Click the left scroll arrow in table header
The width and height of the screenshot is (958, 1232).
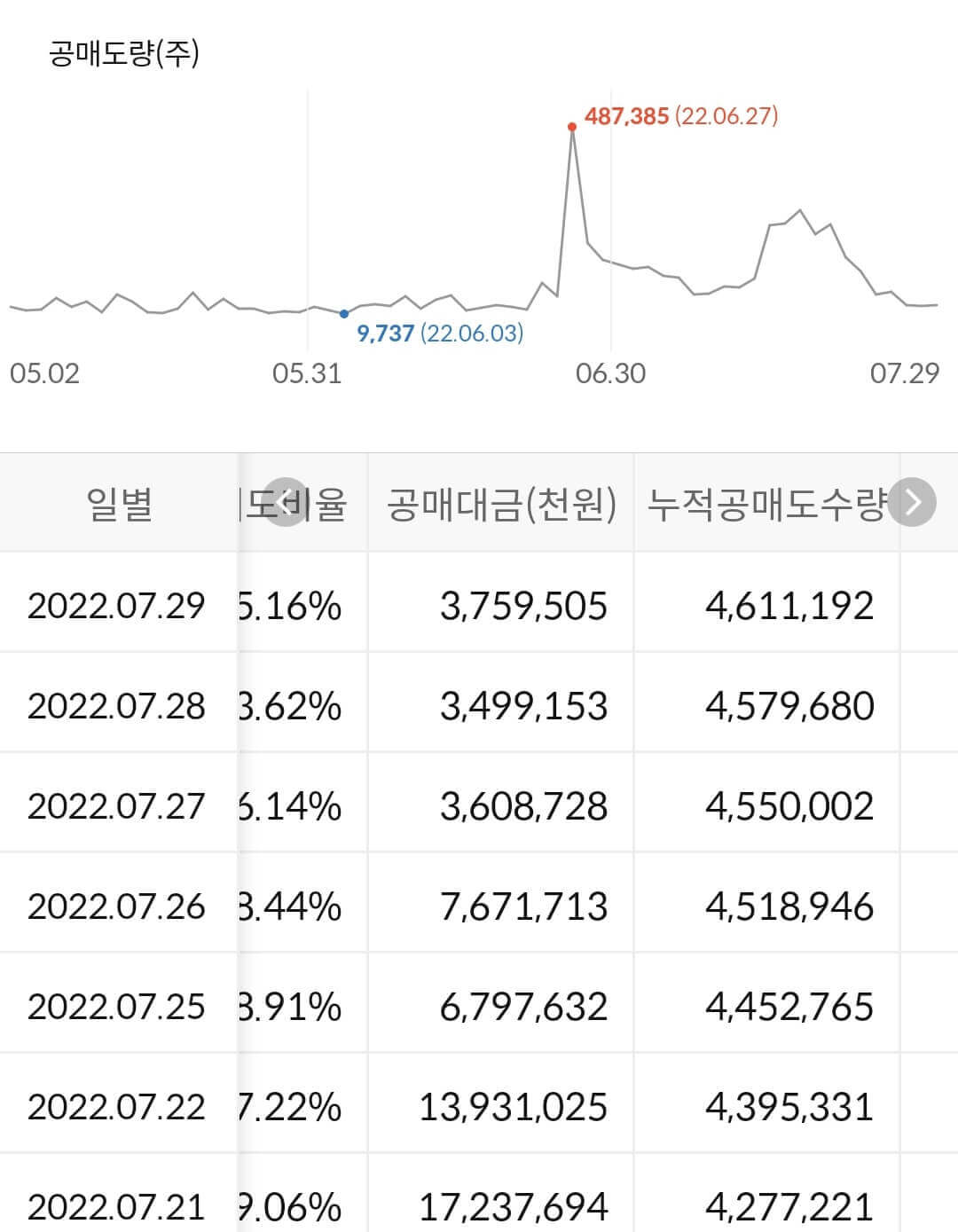click(286, 501)
